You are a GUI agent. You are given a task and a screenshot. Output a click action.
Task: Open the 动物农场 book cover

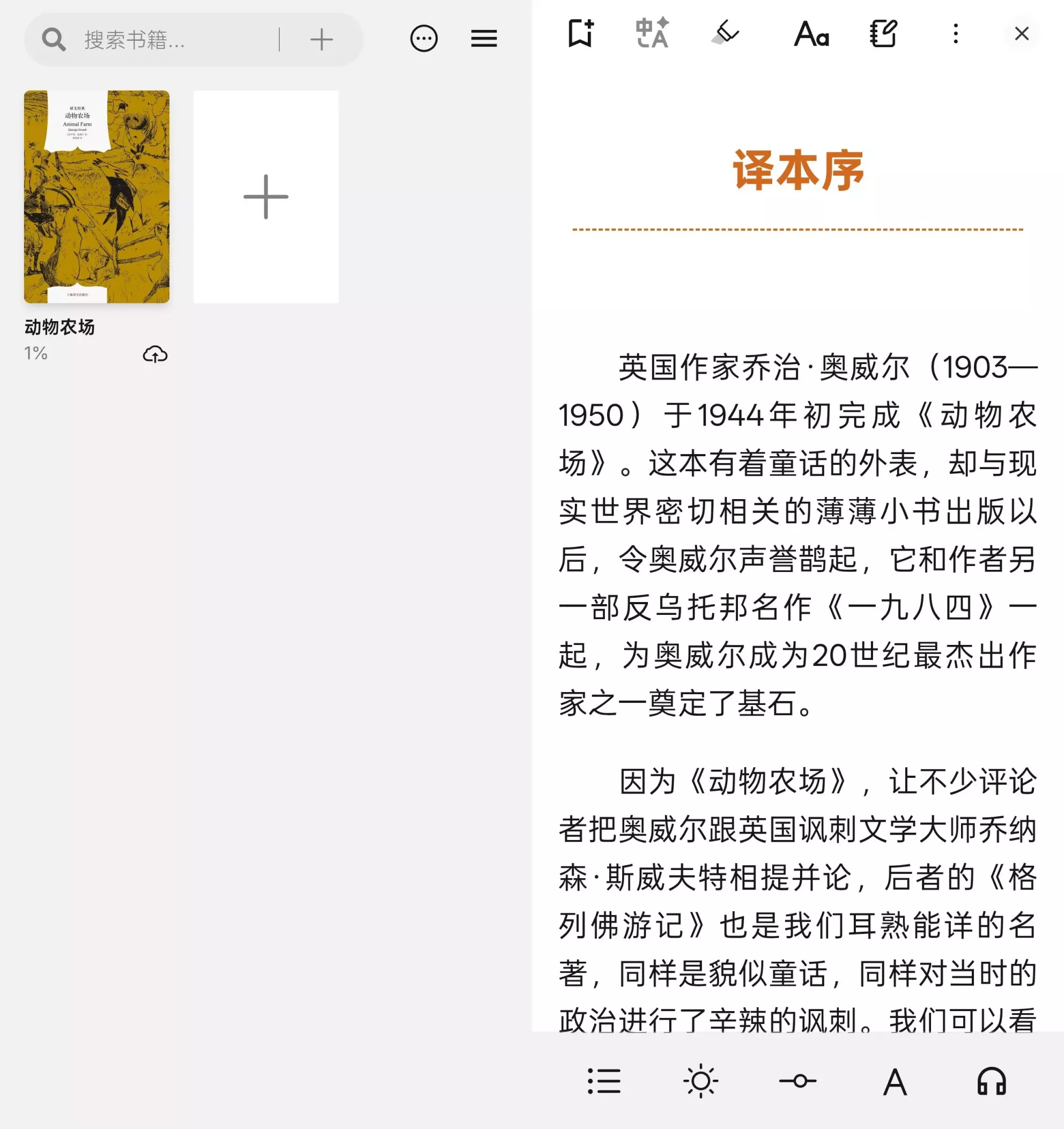pos(97,197)
